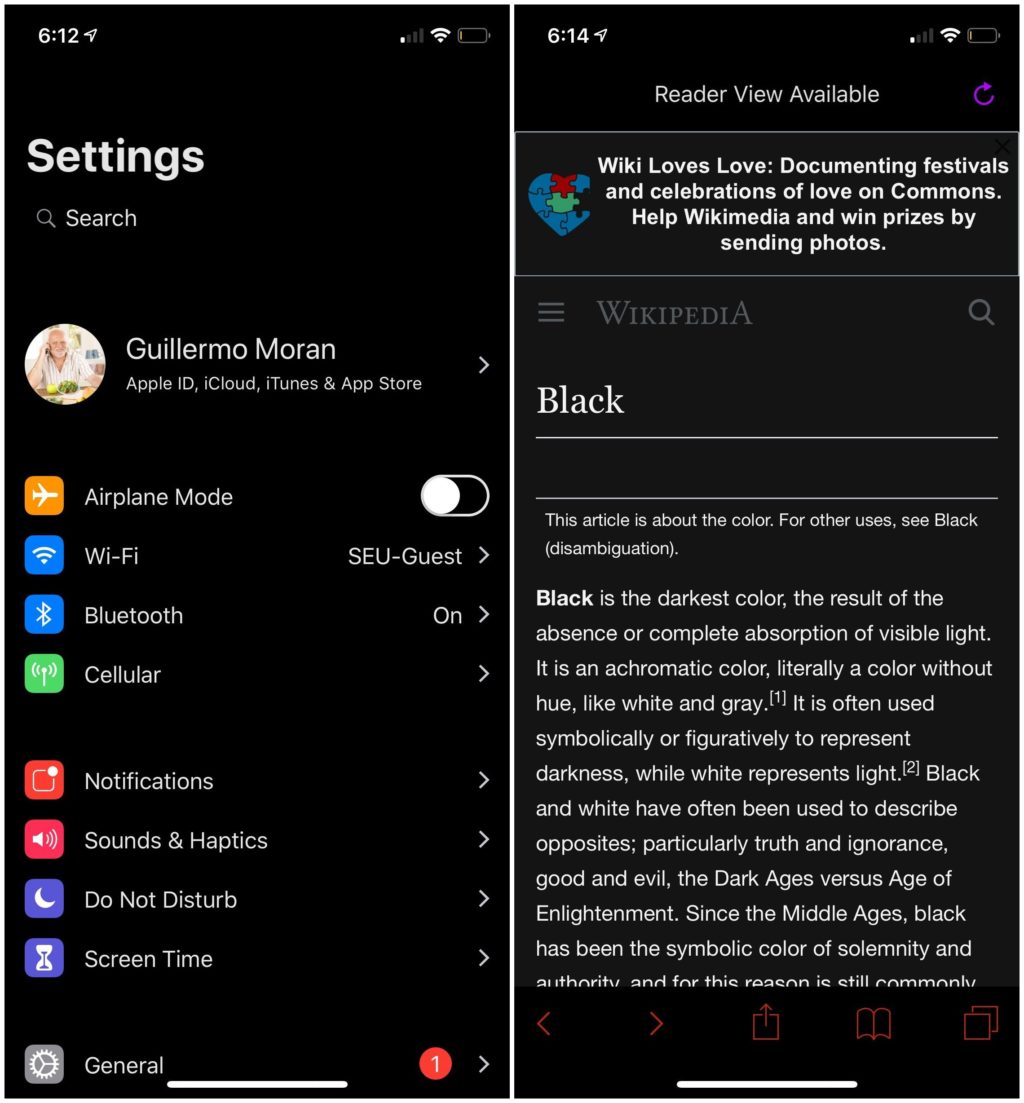Open Sounds & Haptics settings
Image resolution: width=1024 pixels, height=1103 pixels.
pos(257,840)
